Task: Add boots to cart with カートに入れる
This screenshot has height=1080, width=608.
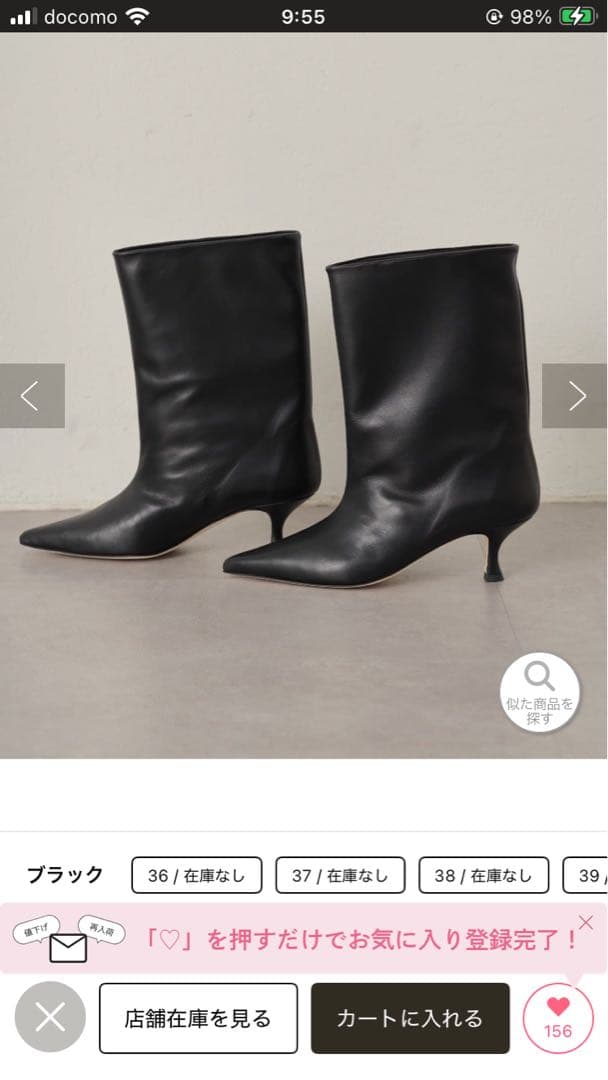Action: point(410,1018)
